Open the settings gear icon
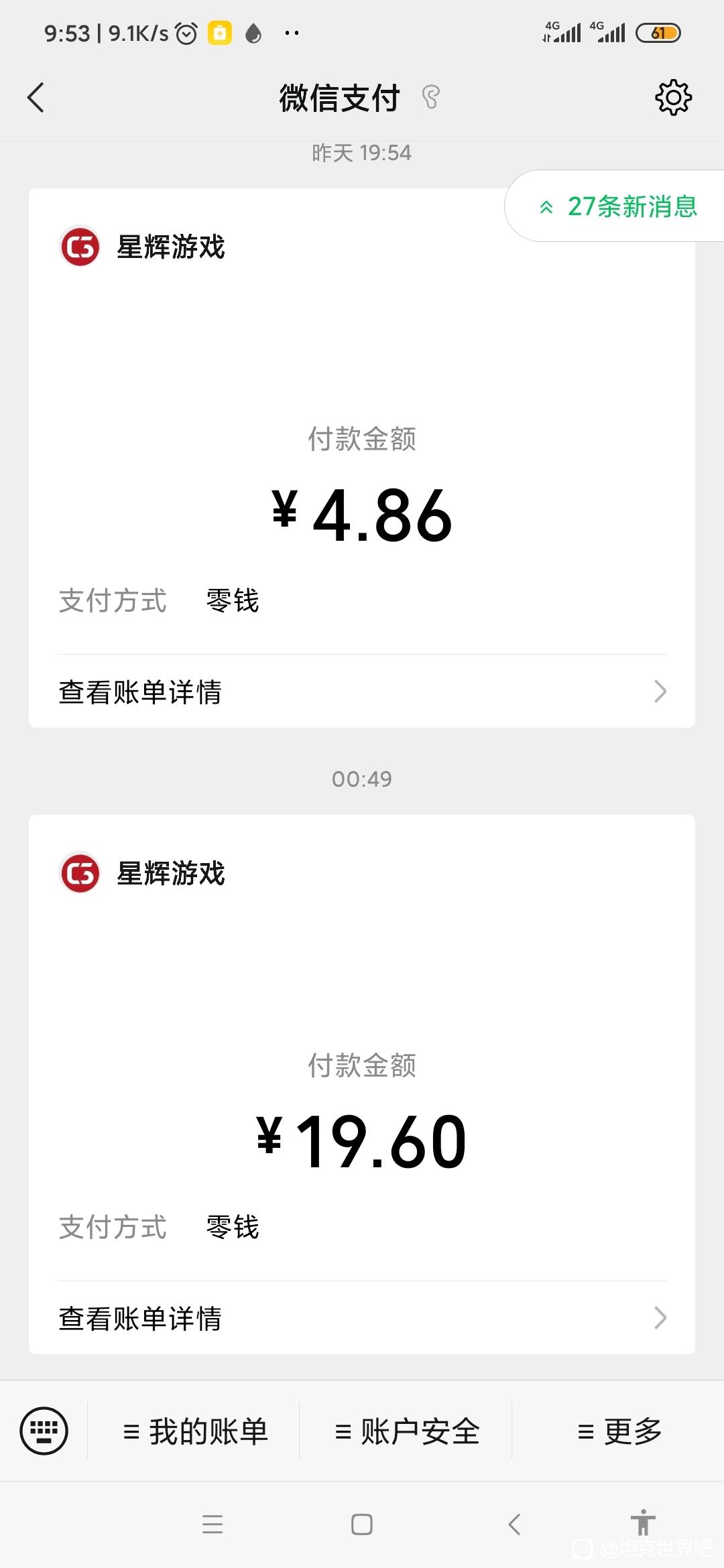This screenshot has height=1568, width=724. [x=673, y=98]
